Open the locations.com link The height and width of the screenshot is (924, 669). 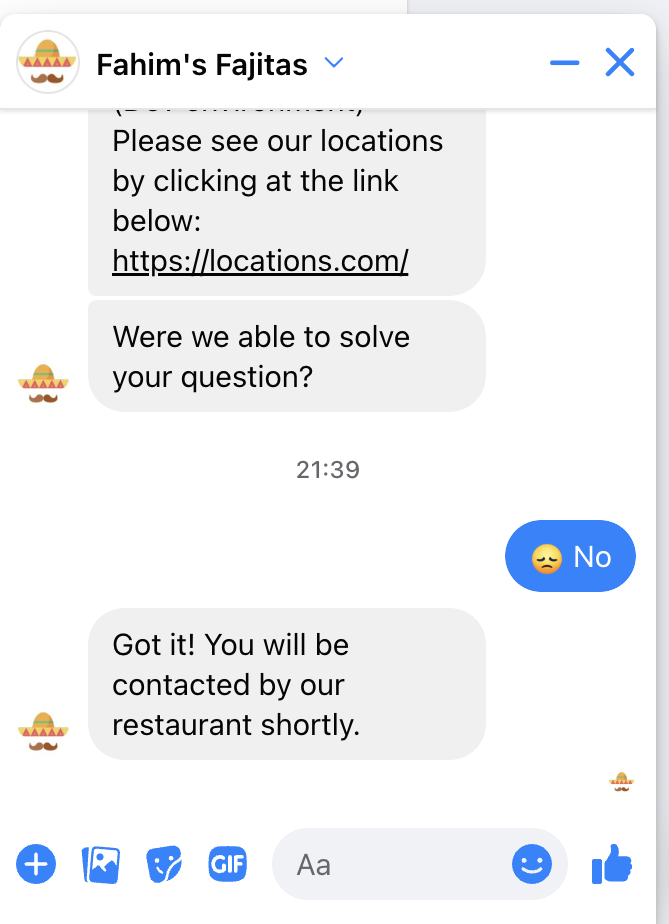click(260, 261)
